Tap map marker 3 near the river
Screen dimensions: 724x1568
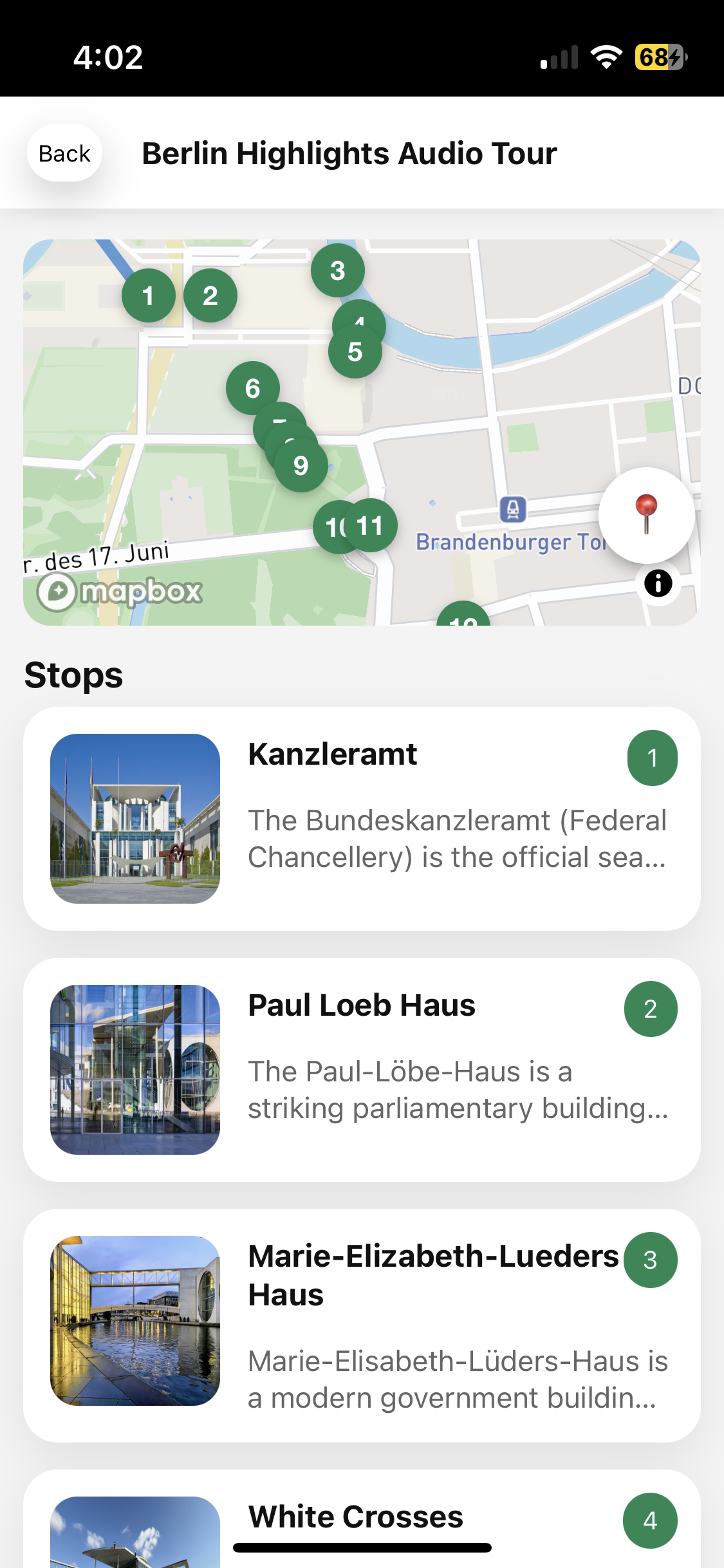338,271
